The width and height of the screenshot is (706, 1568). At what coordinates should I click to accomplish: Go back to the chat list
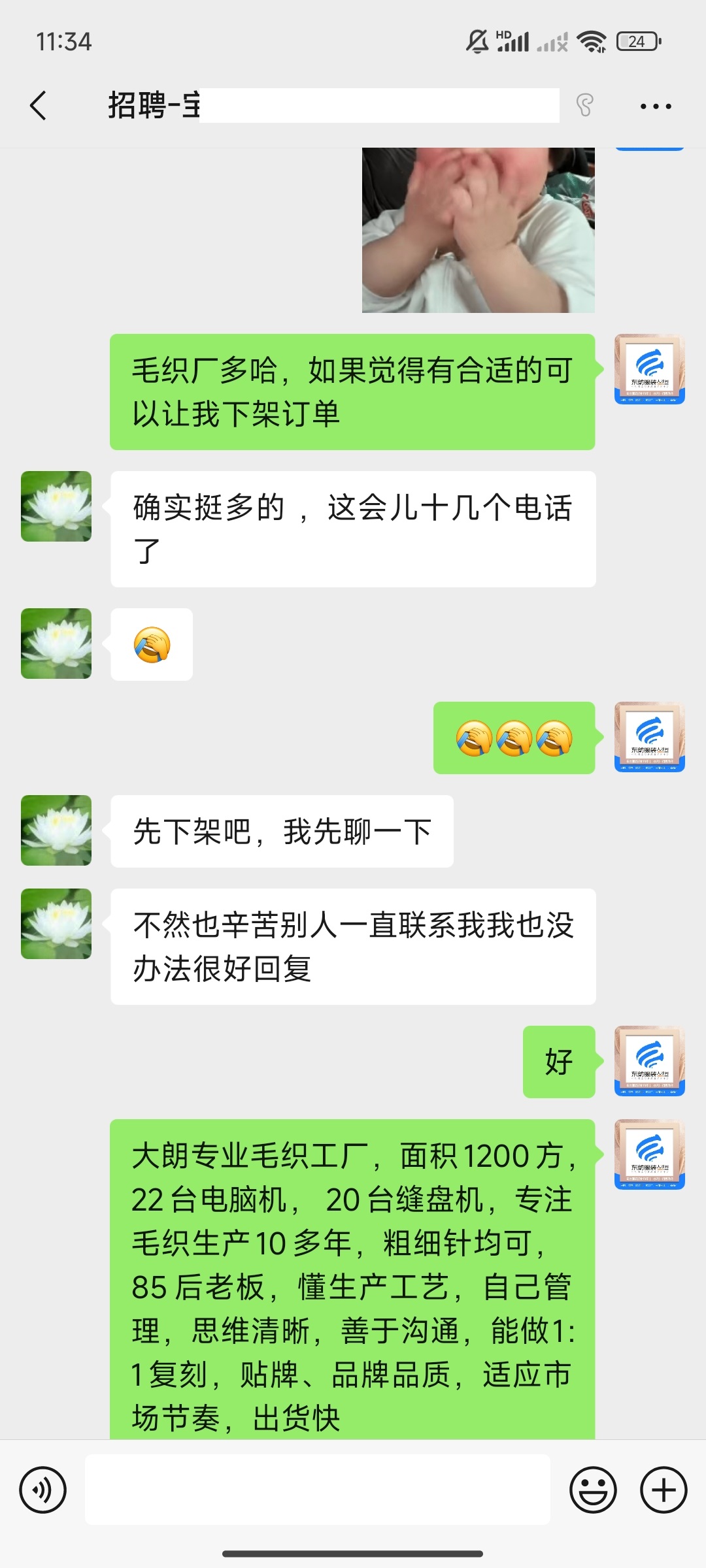[x=39, y=106]
